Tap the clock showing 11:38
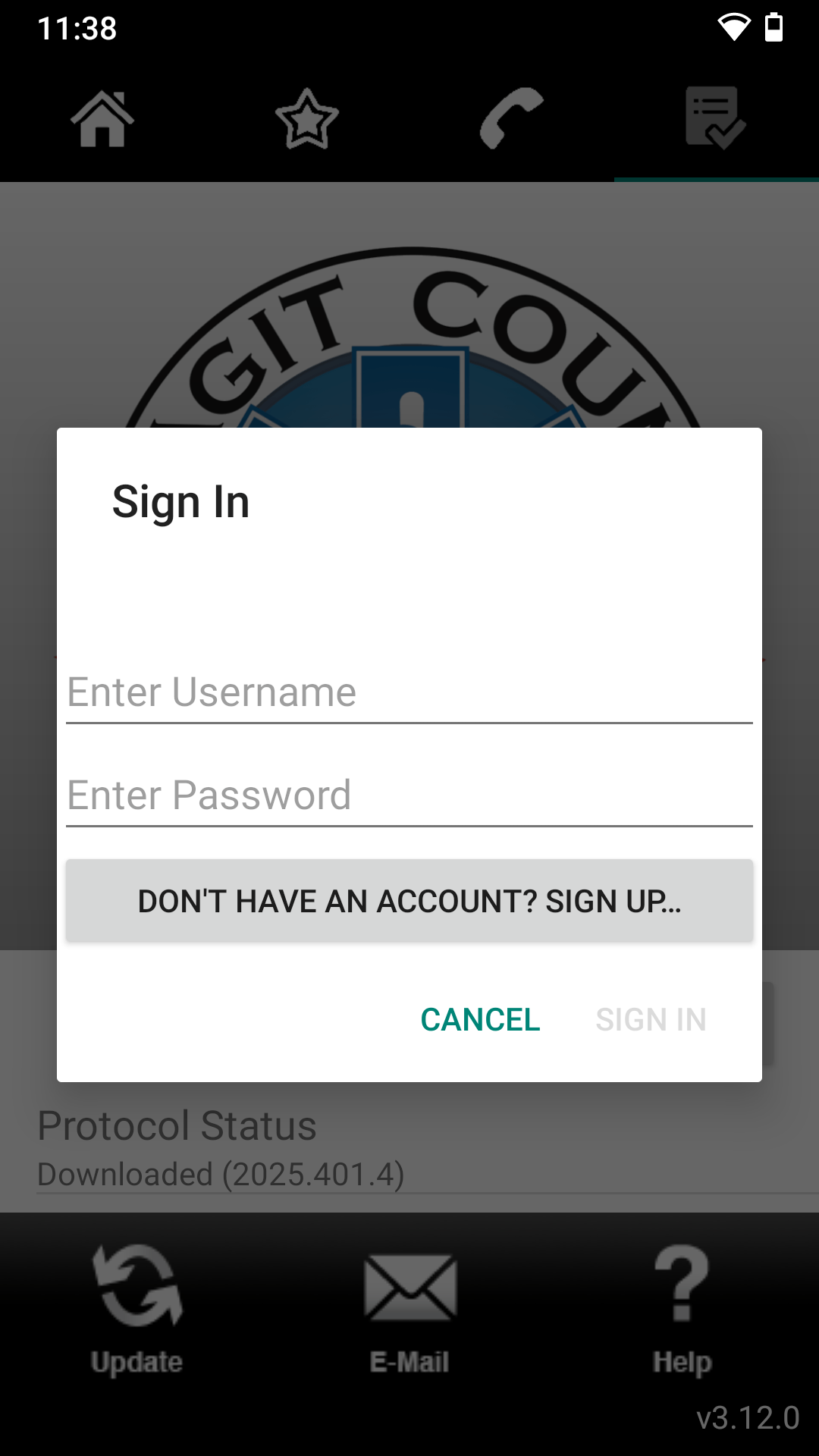819x1456 pixels. pyautogui.click(x=76, y=27)
